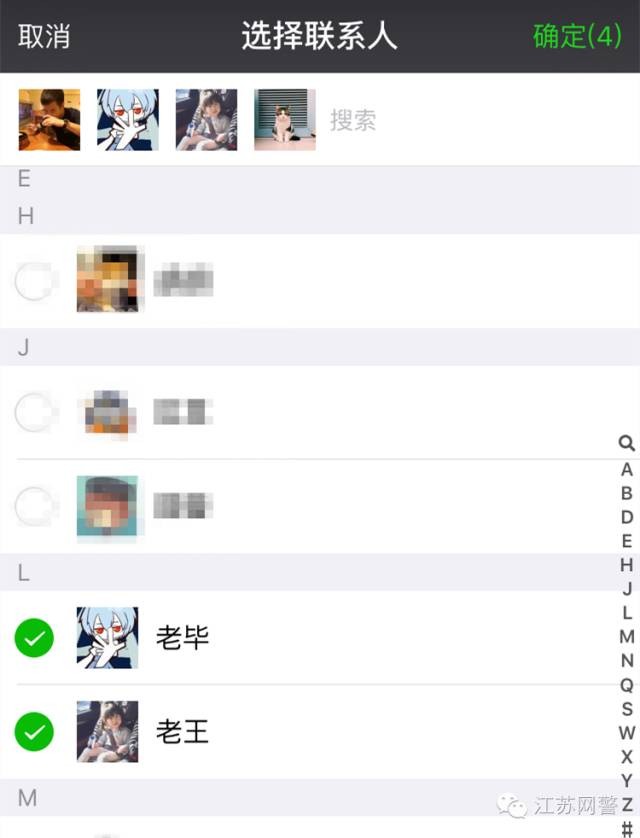
Task: Jump to letter Z in index
Action: pos(627,804)
